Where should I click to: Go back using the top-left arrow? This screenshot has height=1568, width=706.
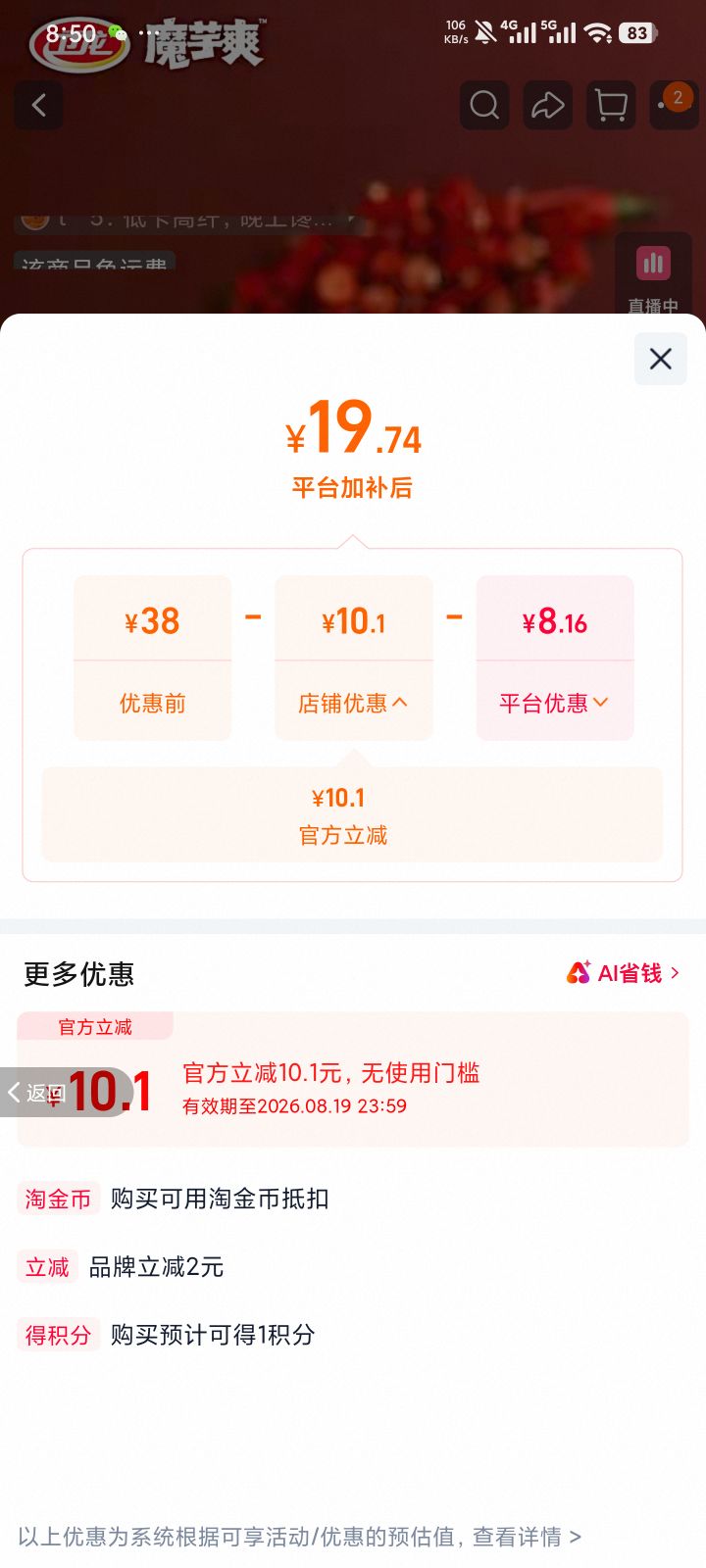pyautogui.click(x=39, y=105)
